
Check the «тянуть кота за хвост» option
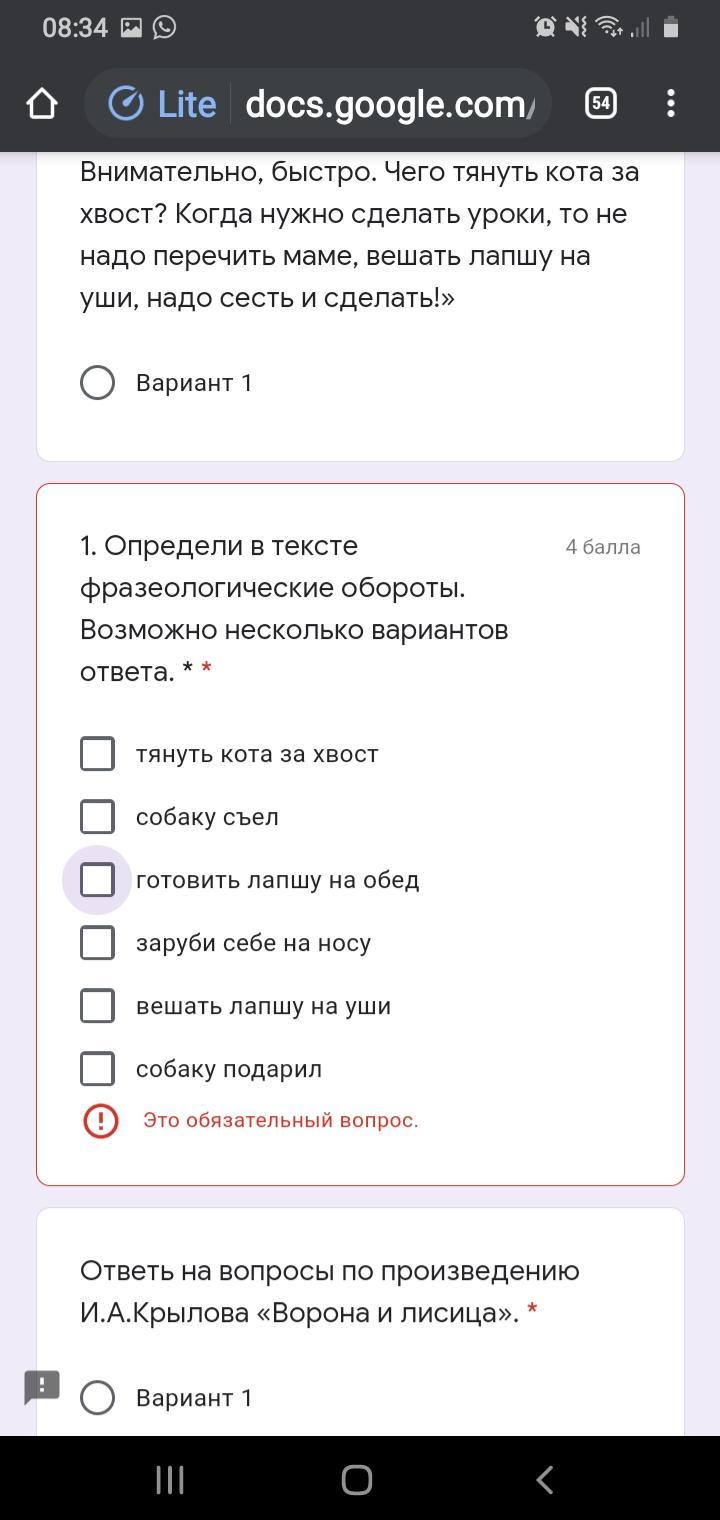(97, 754)
